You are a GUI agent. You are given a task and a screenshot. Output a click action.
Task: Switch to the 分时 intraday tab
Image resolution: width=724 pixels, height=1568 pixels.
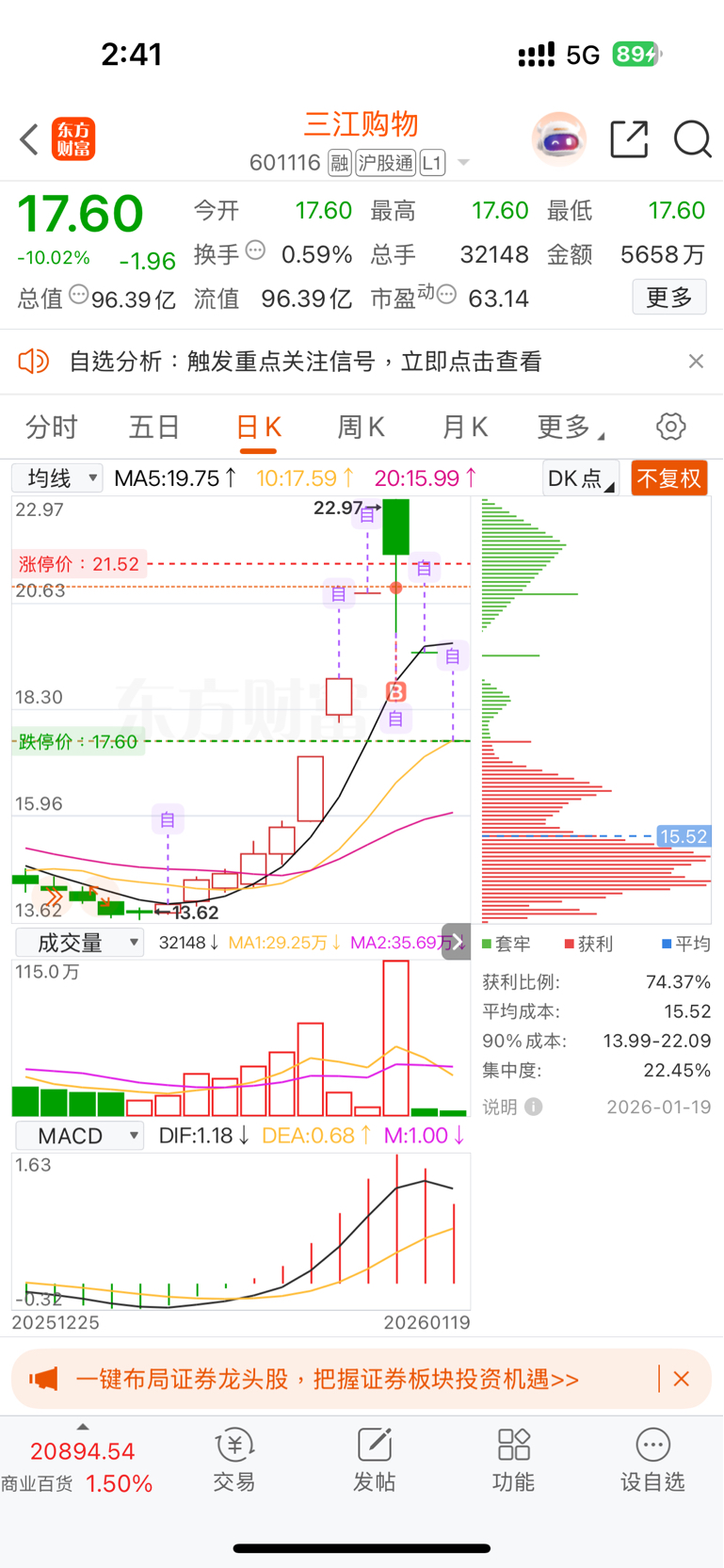tap(51, 426)
